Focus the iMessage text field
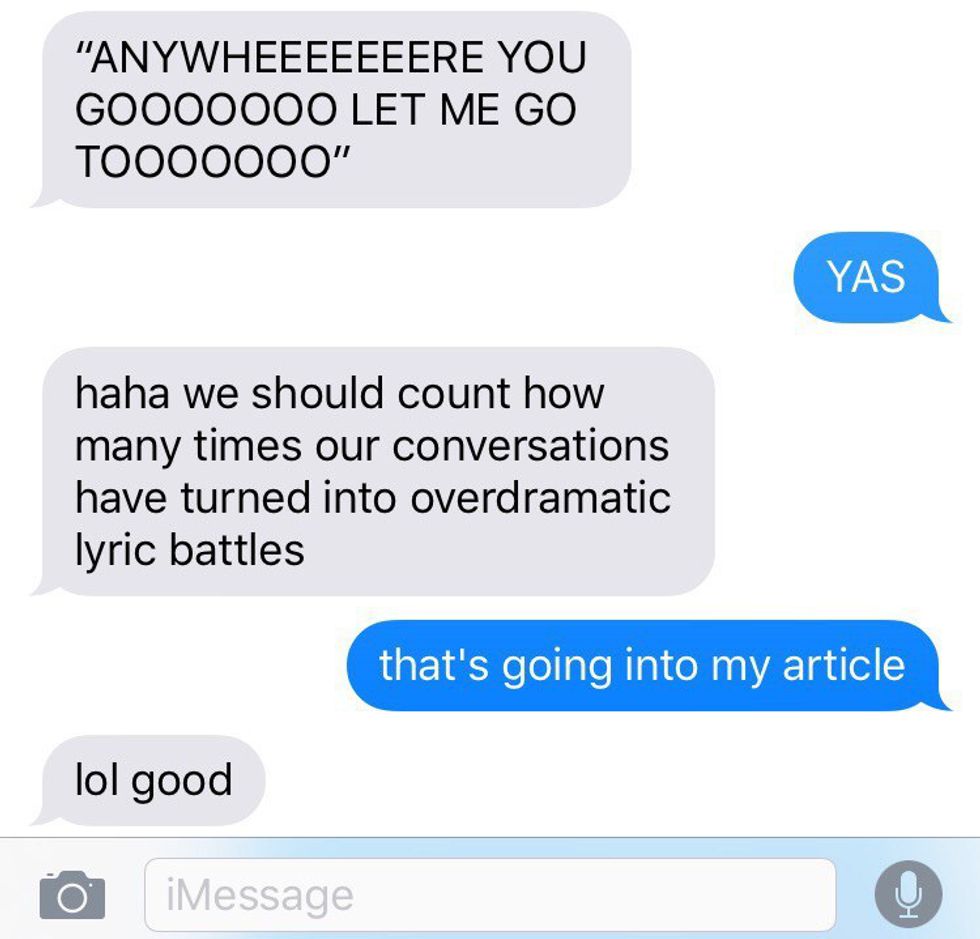The height and width of the screenshot is (939, 980). click(490, 894)
